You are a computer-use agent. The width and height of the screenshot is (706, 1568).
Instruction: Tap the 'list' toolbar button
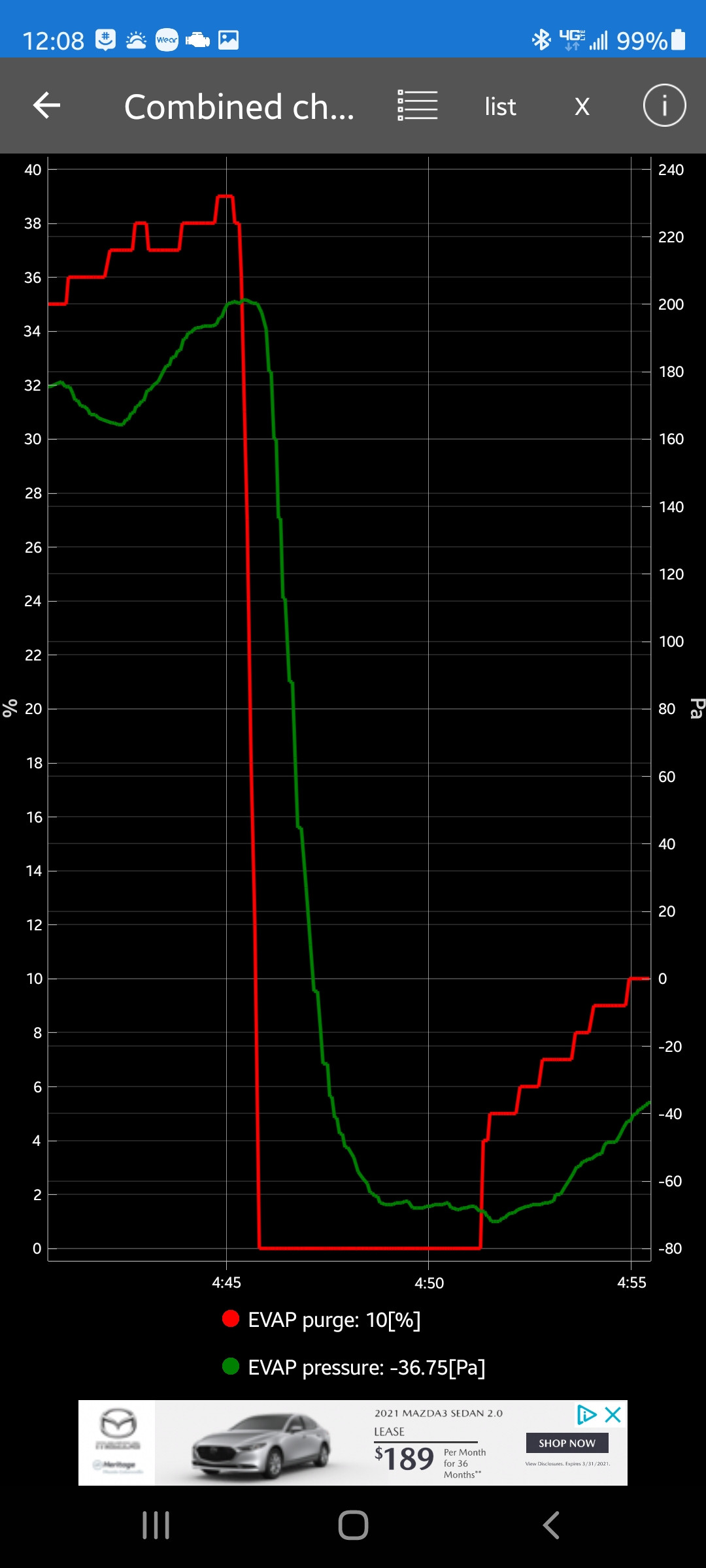[x=500, y=106]
